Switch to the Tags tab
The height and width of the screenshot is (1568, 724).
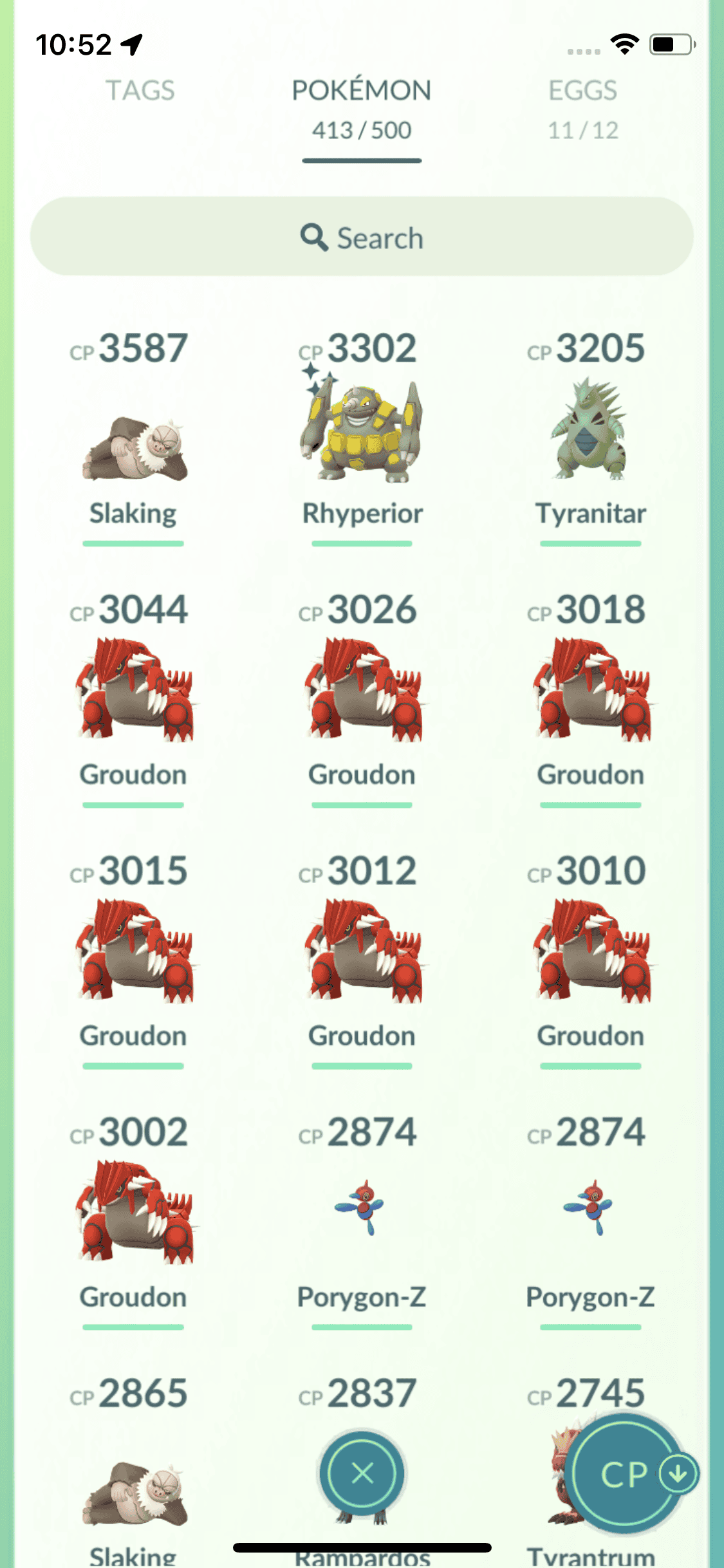[140, 91]
